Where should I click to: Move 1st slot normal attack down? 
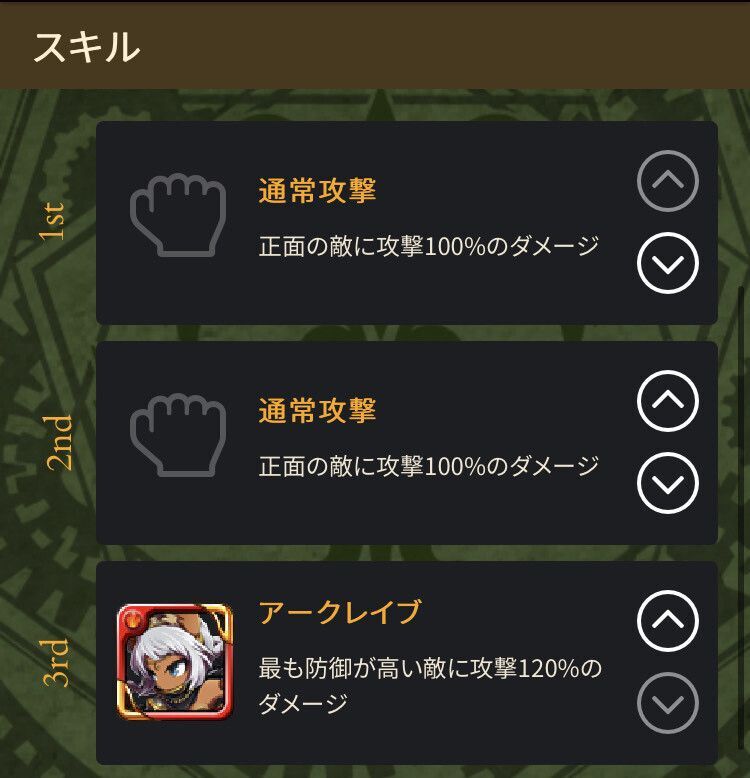pyautogui.click(x=667, y=263)
